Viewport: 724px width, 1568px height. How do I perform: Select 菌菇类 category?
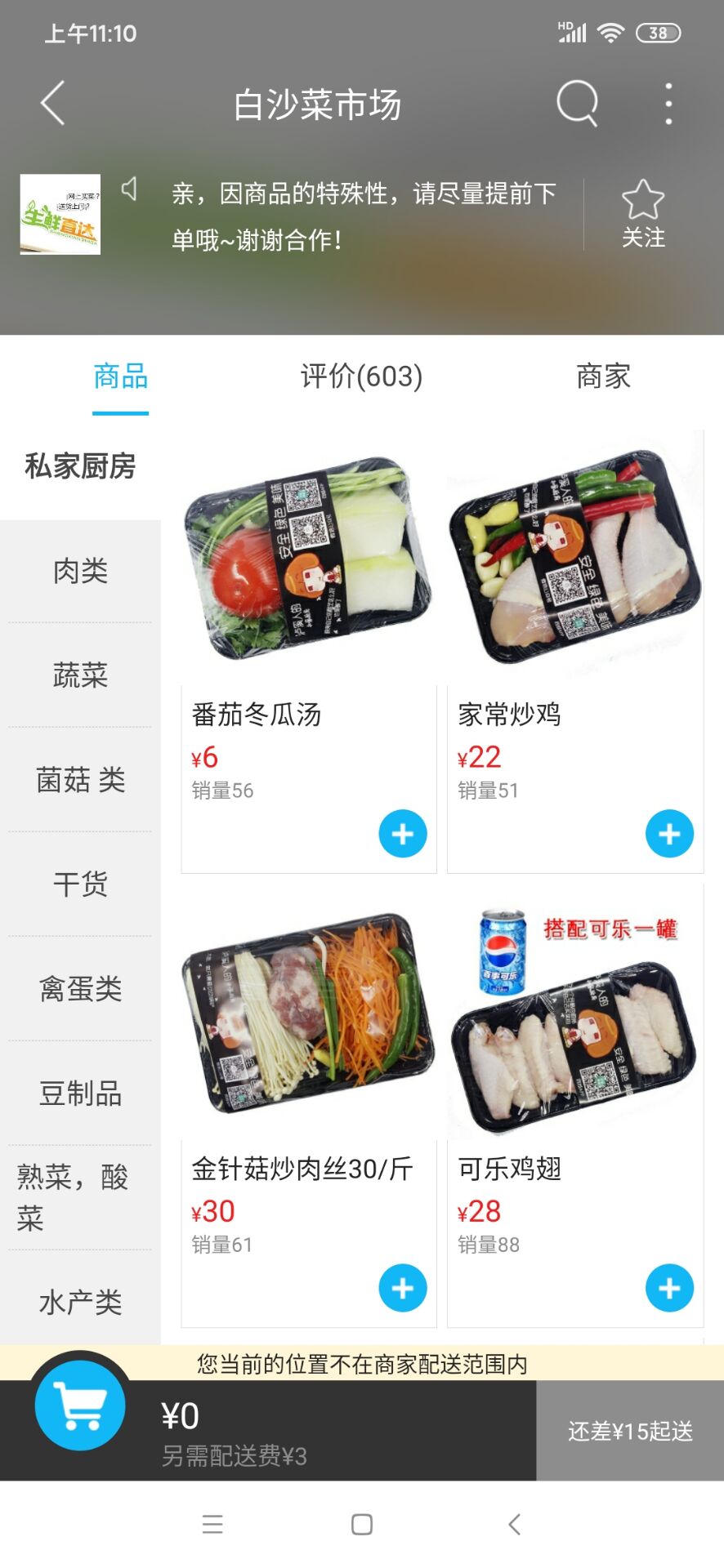(80, 780)
